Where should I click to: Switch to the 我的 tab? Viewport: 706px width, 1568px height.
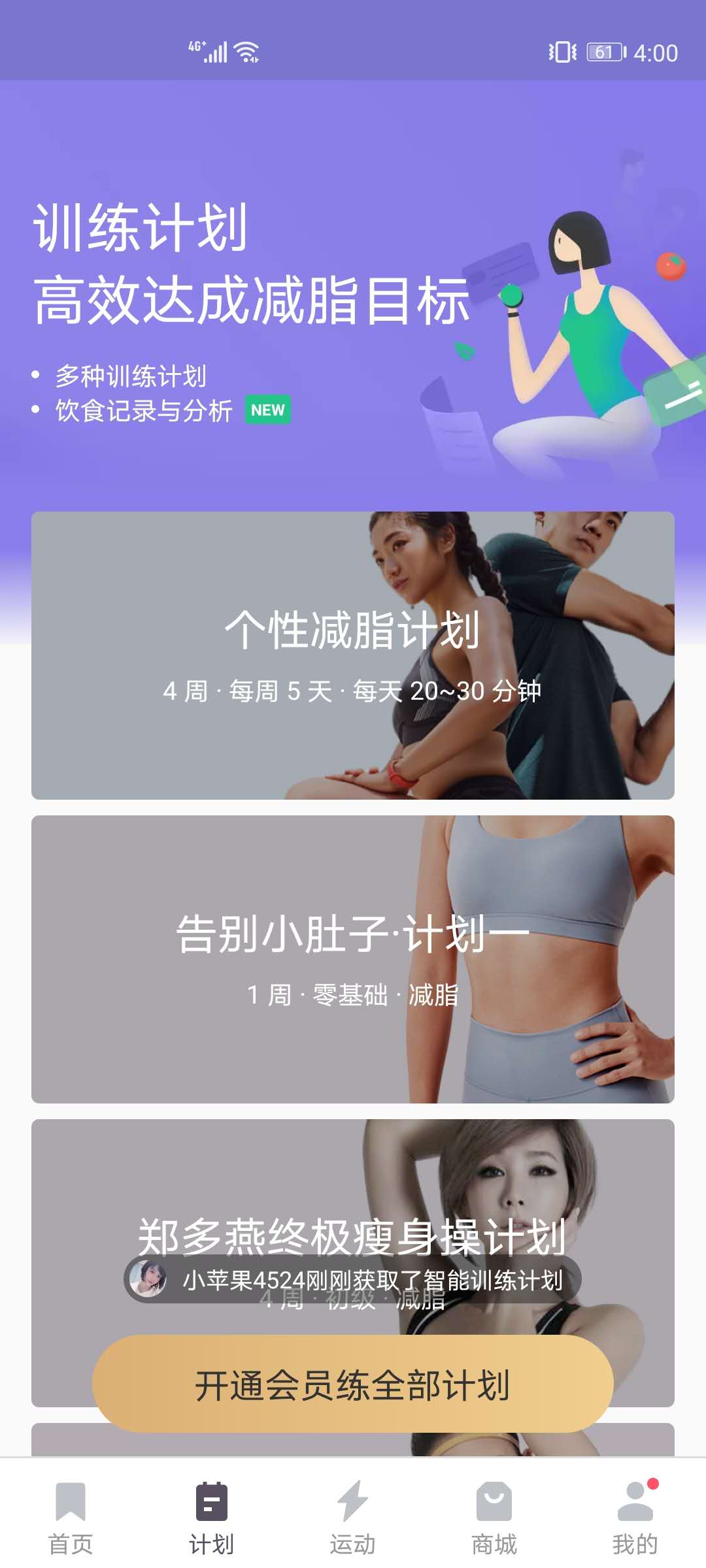[x=635, y=1517]
